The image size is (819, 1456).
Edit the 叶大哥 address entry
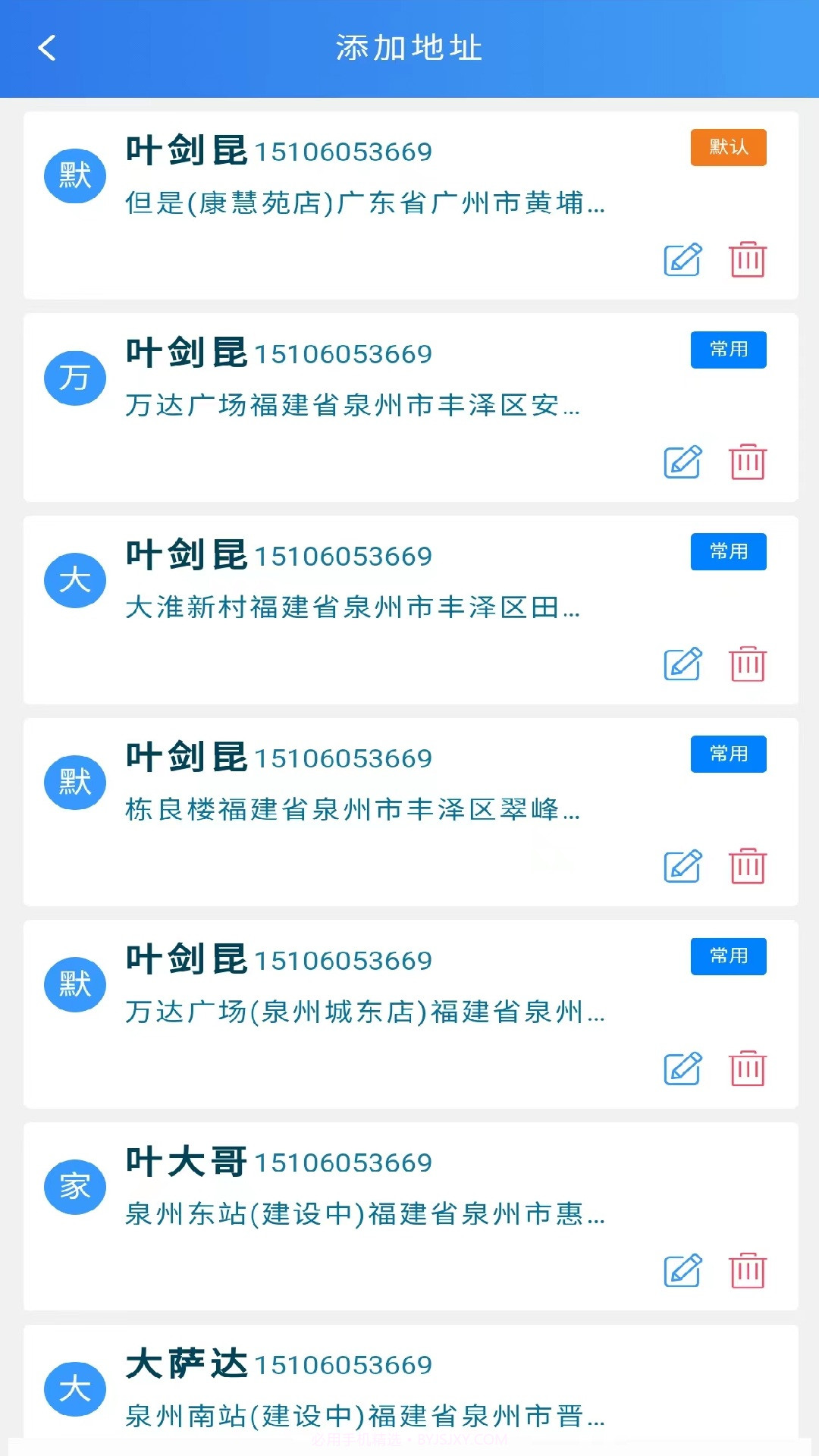682,1272
